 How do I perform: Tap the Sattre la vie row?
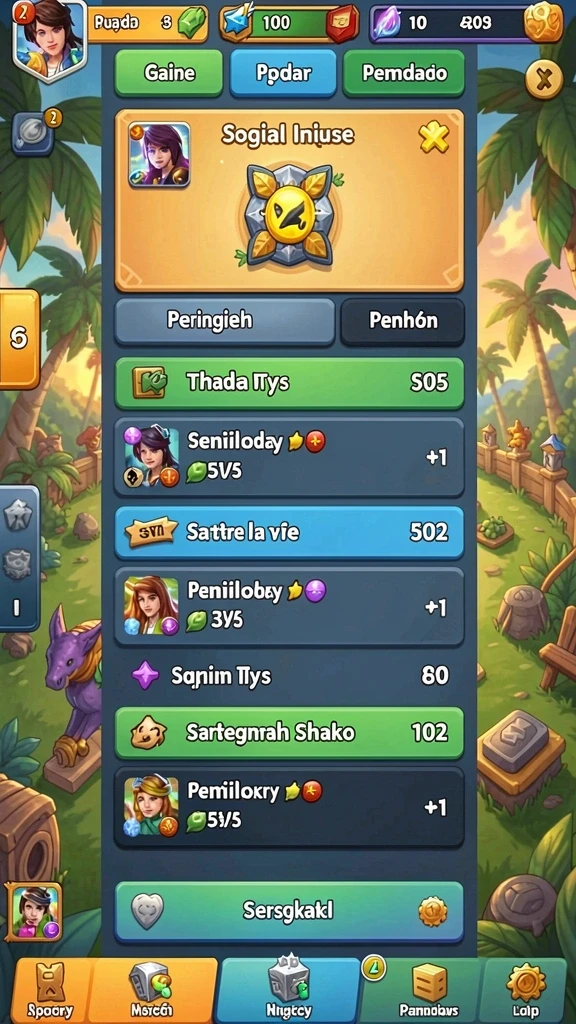[x=289, y=532]
